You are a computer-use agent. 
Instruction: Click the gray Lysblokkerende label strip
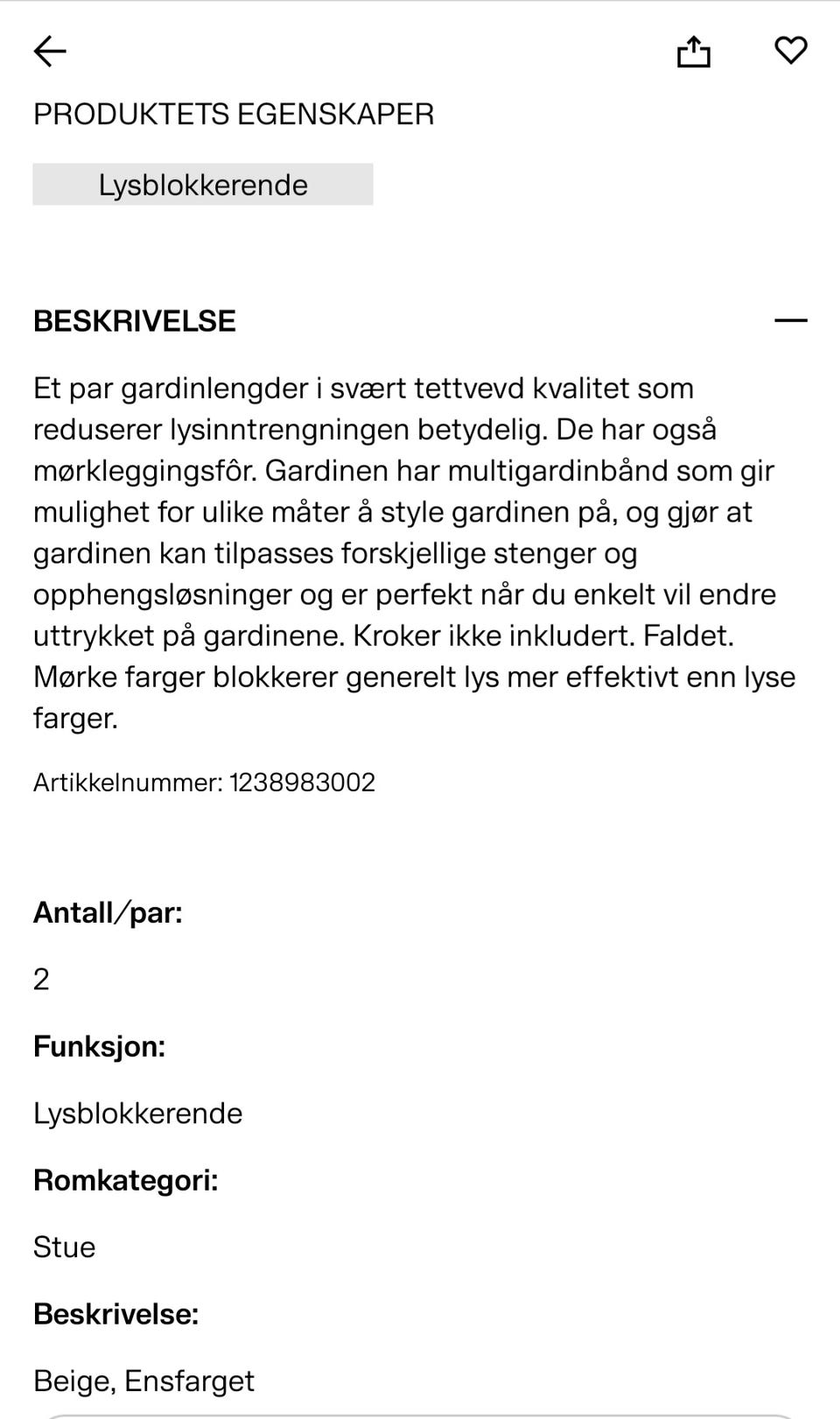[x=203, y=185]
